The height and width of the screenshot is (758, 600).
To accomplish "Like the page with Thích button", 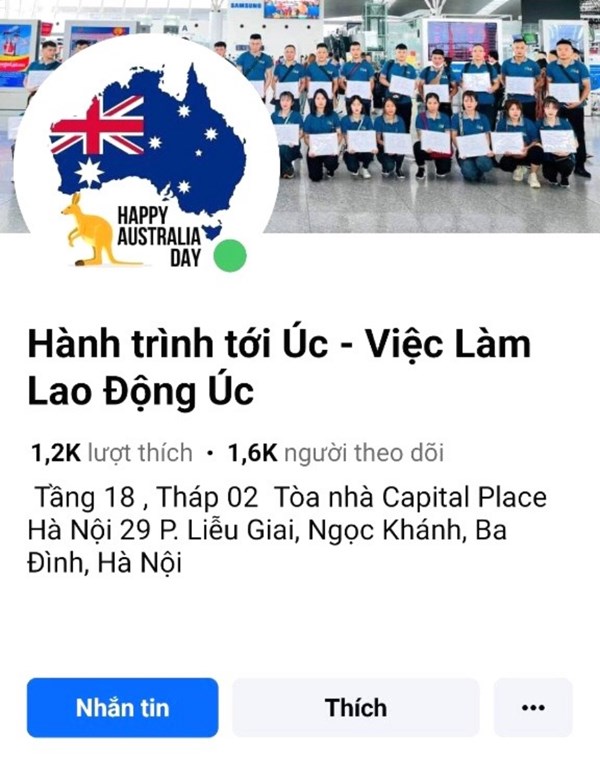I will point(355,707).
